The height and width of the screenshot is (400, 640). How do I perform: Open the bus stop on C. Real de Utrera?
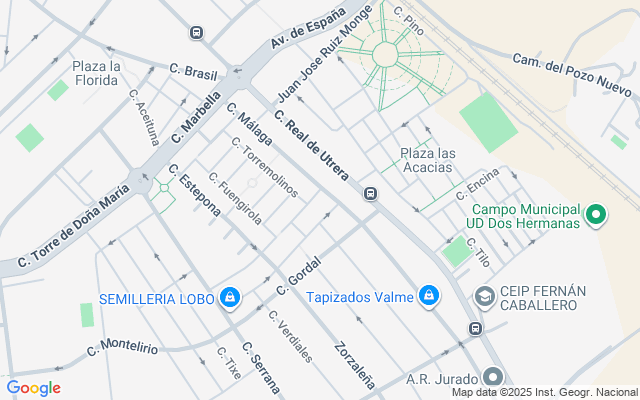[x=370, y=193]
